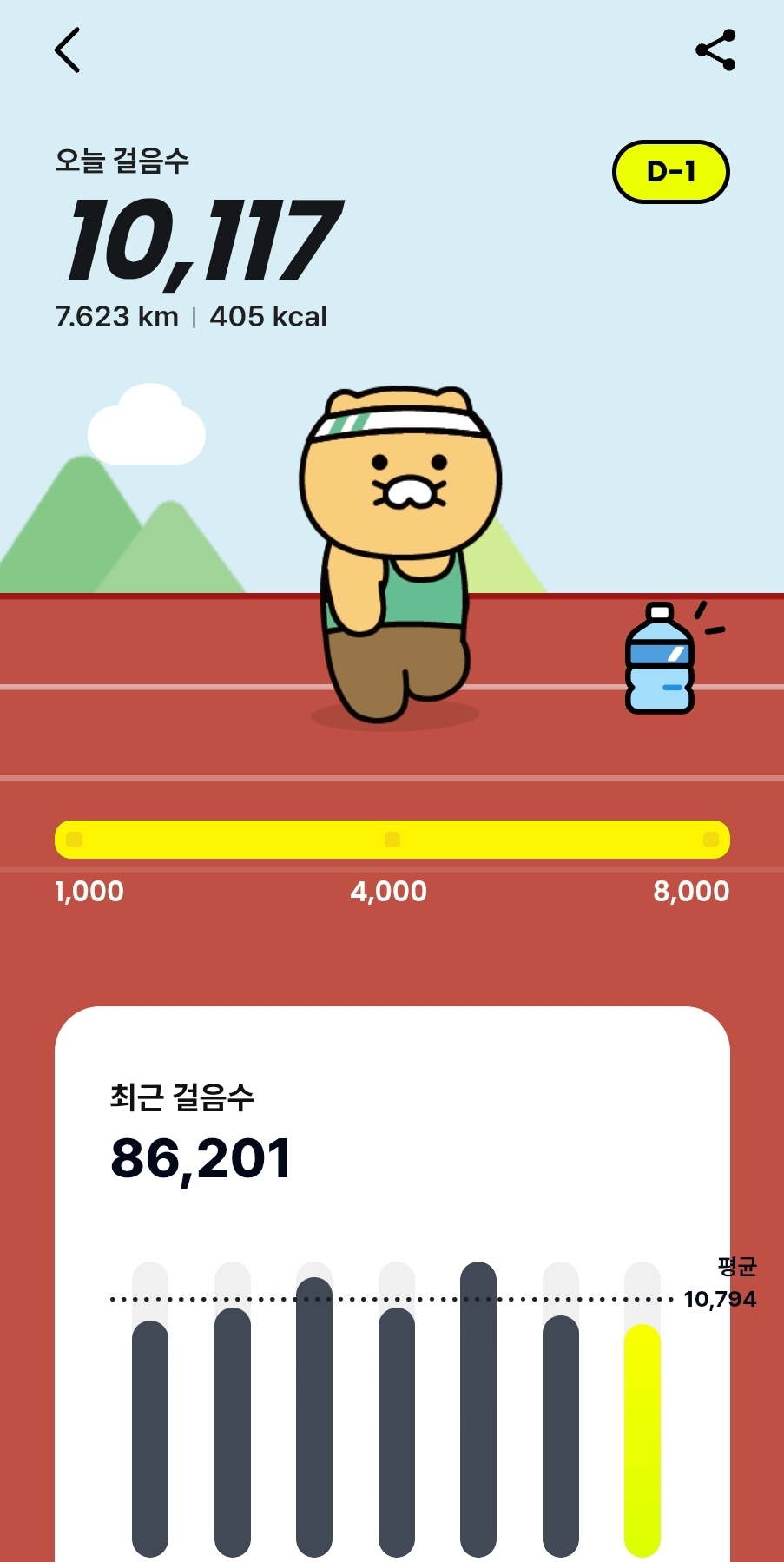Go back using the top-left arrow
784x1562 pixels.
(x=68, y=49)
